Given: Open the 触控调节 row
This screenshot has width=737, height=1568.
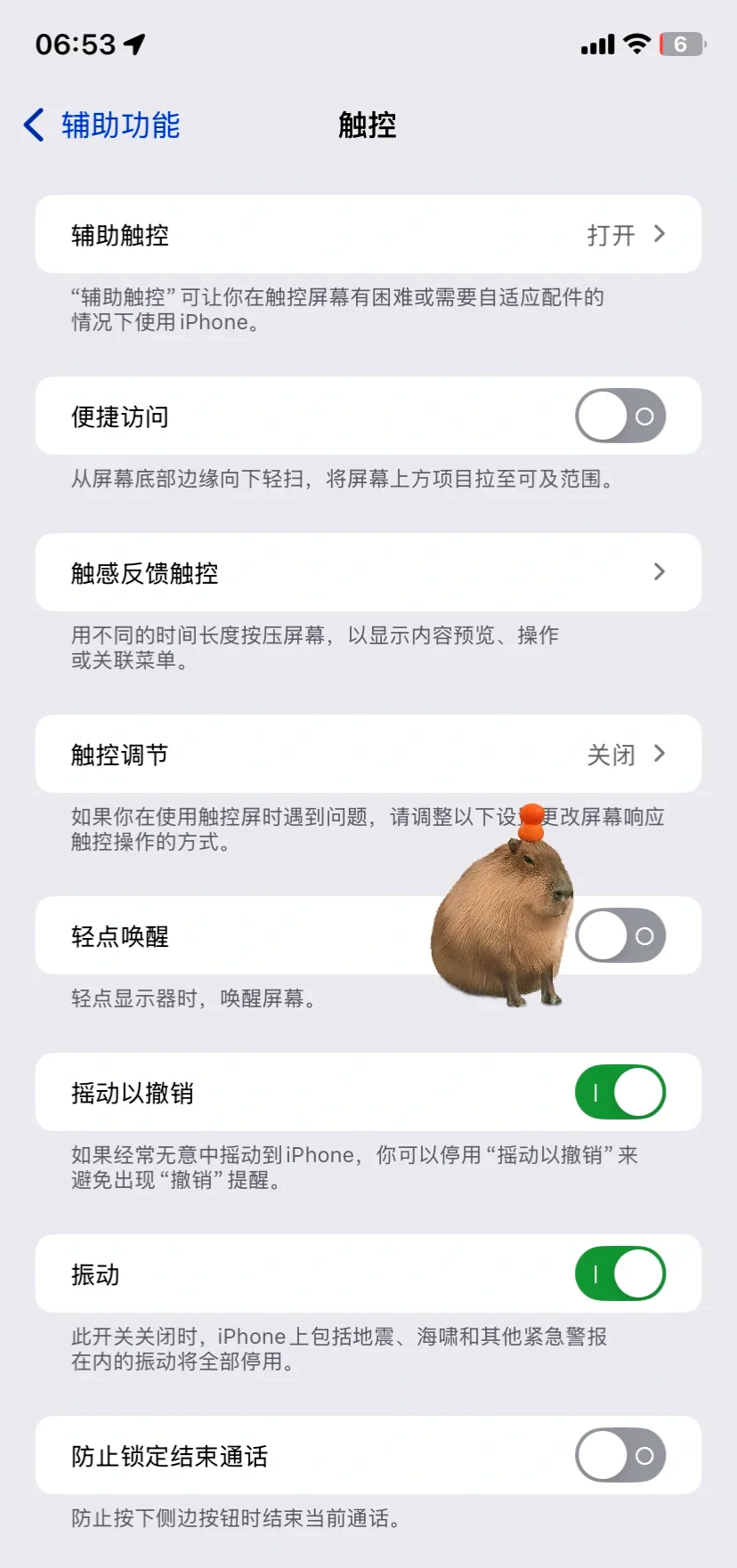Looking at the screenshot, I should 368,755.
